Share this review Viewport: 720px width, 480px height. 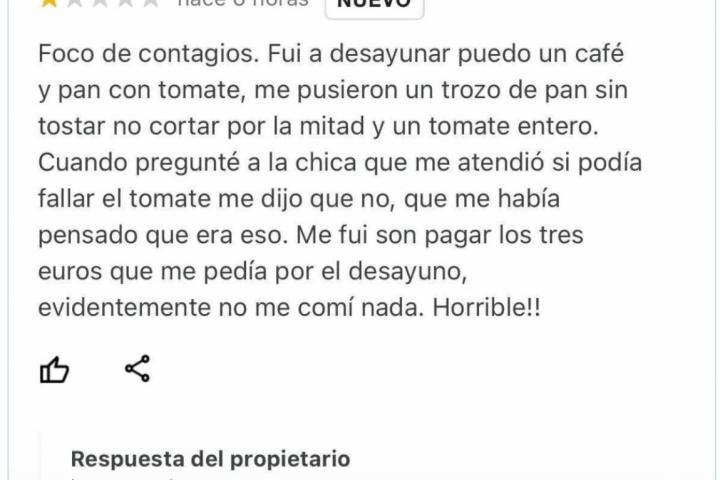[137, 369]
